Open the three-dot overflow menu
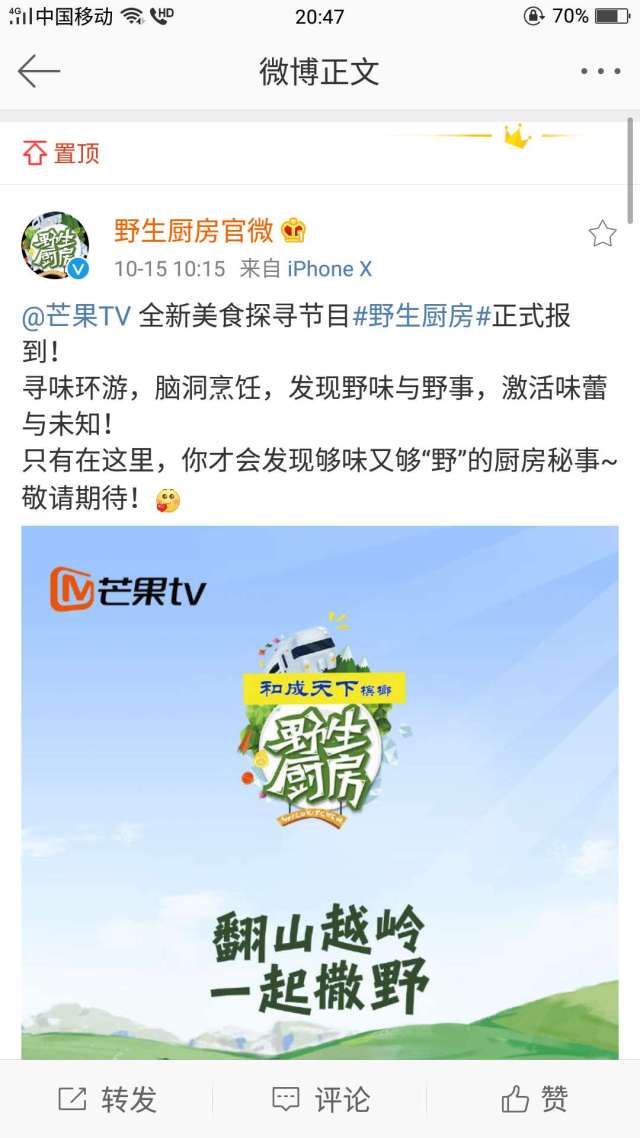Image resolution: width=640 pixels, height=1138 pixels. tap(600, 71)
